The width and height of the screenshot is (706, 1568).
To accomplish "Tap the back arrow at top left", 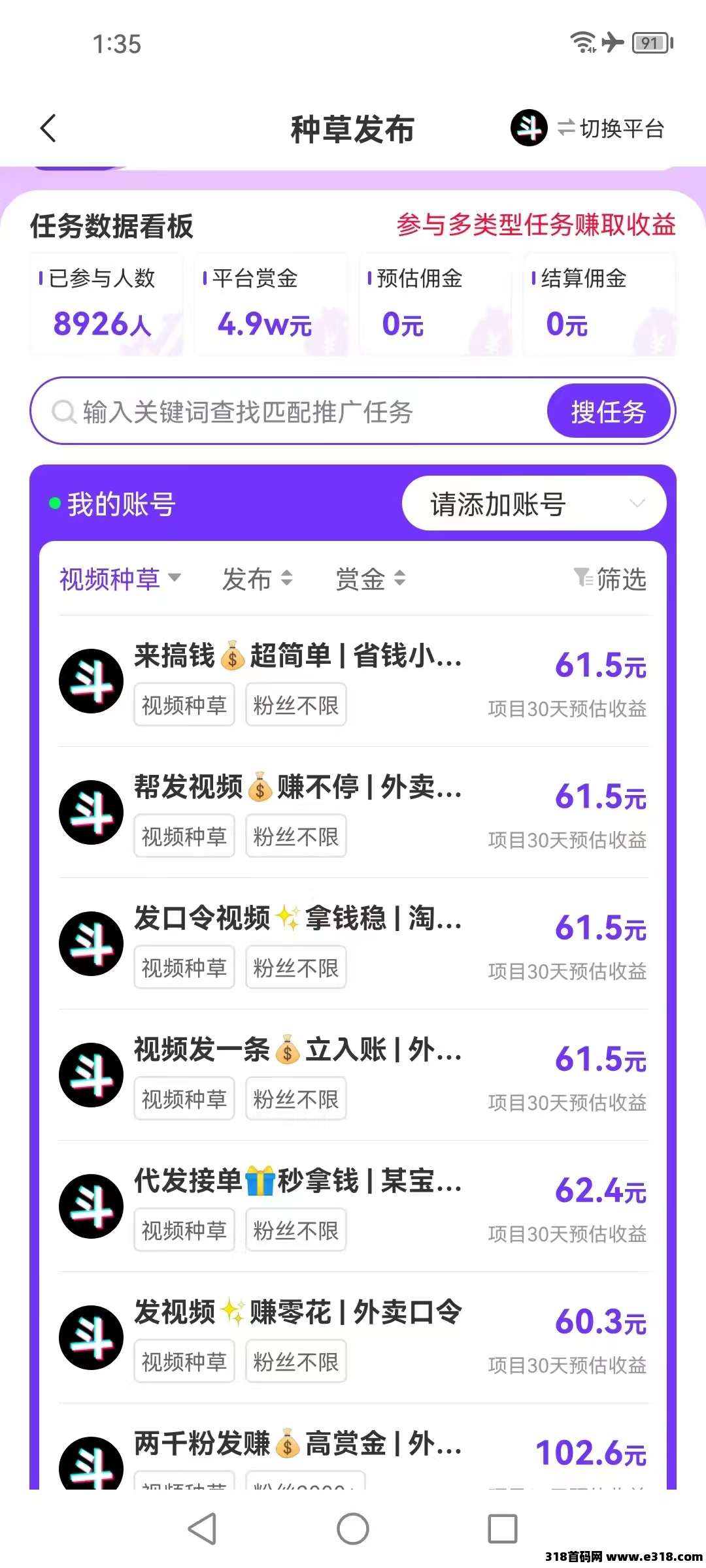I will [x=48, y=128].
